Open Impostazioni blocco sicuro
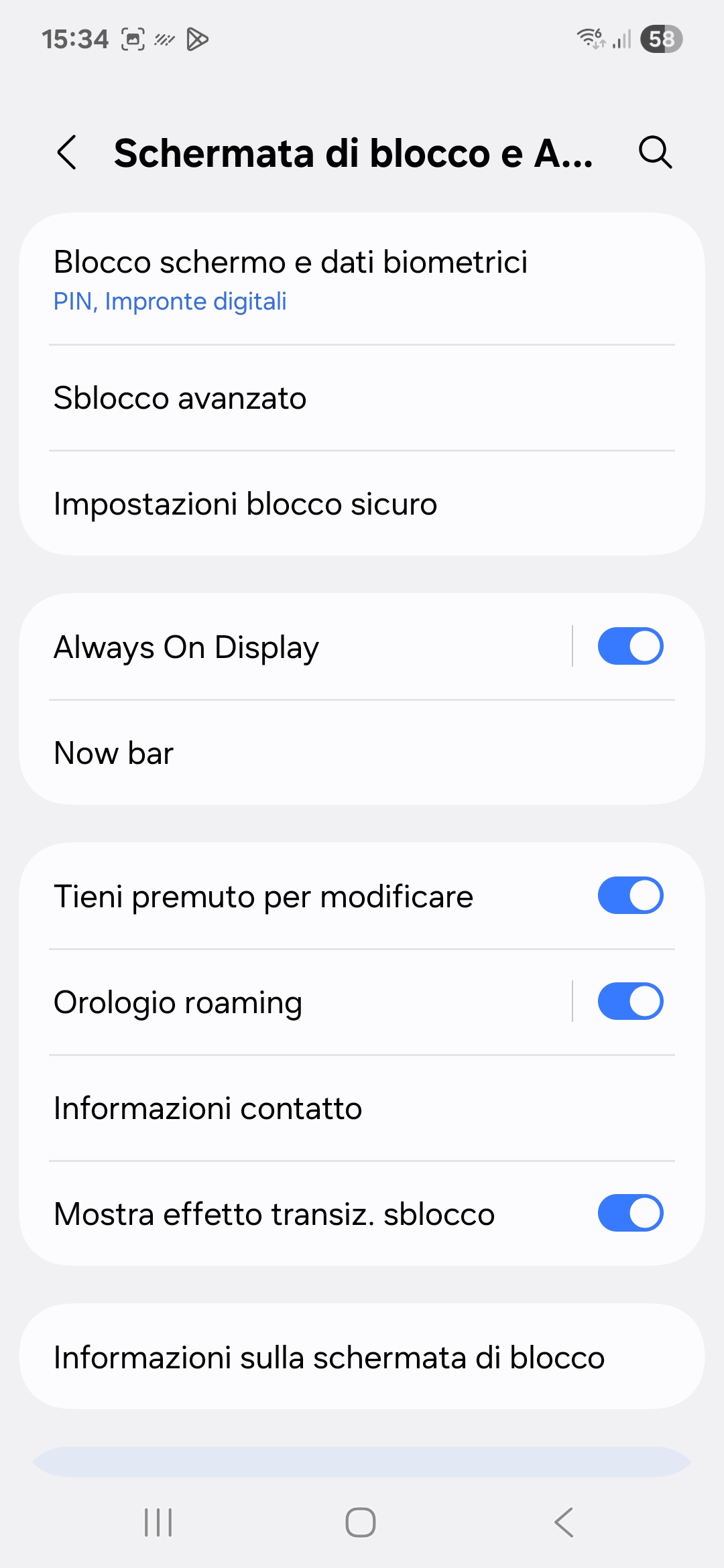This screenshot has width=724, height=1568. tap(362, 504)
